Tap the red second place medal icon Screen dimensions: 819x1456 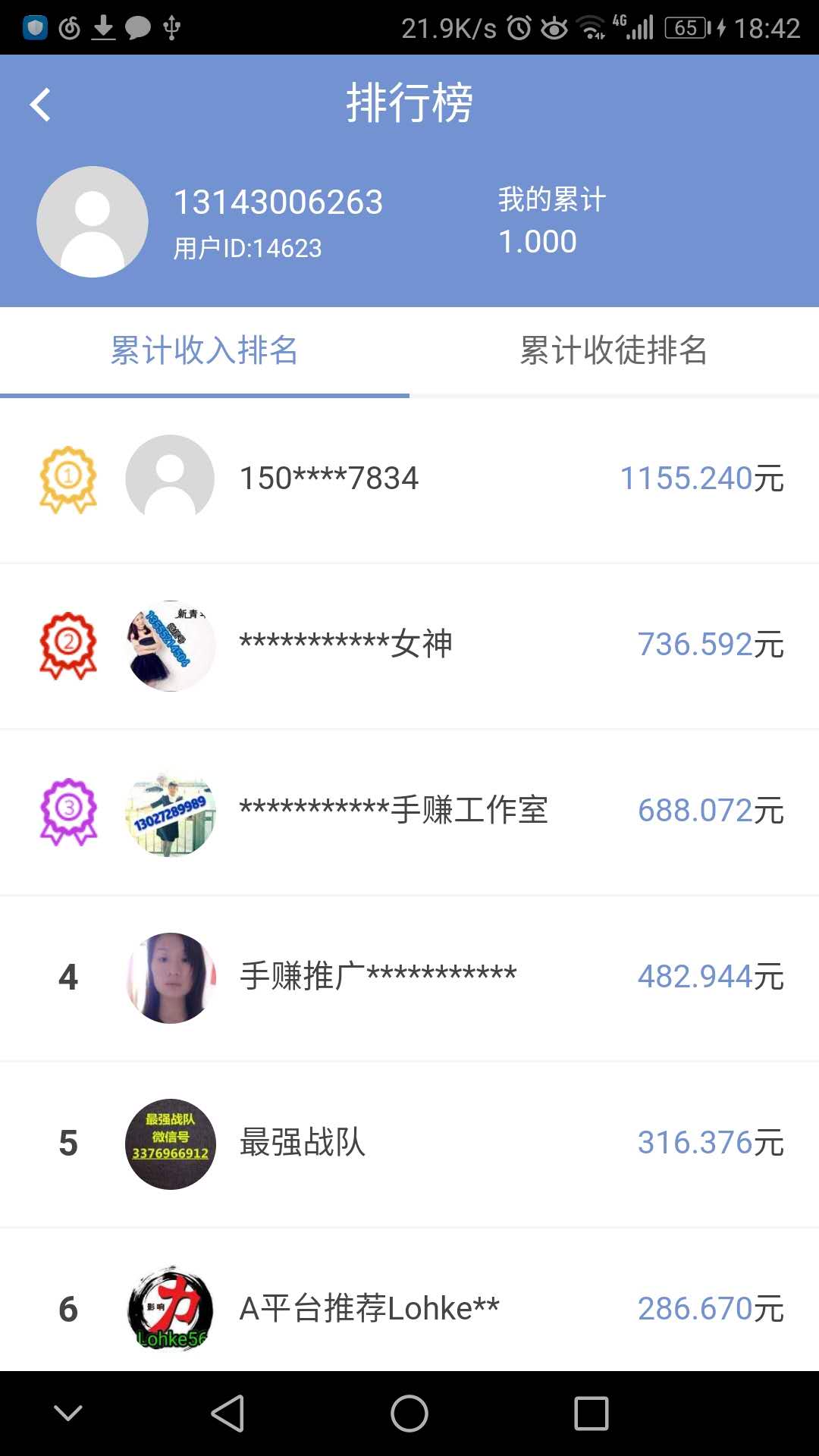(68, 645)
